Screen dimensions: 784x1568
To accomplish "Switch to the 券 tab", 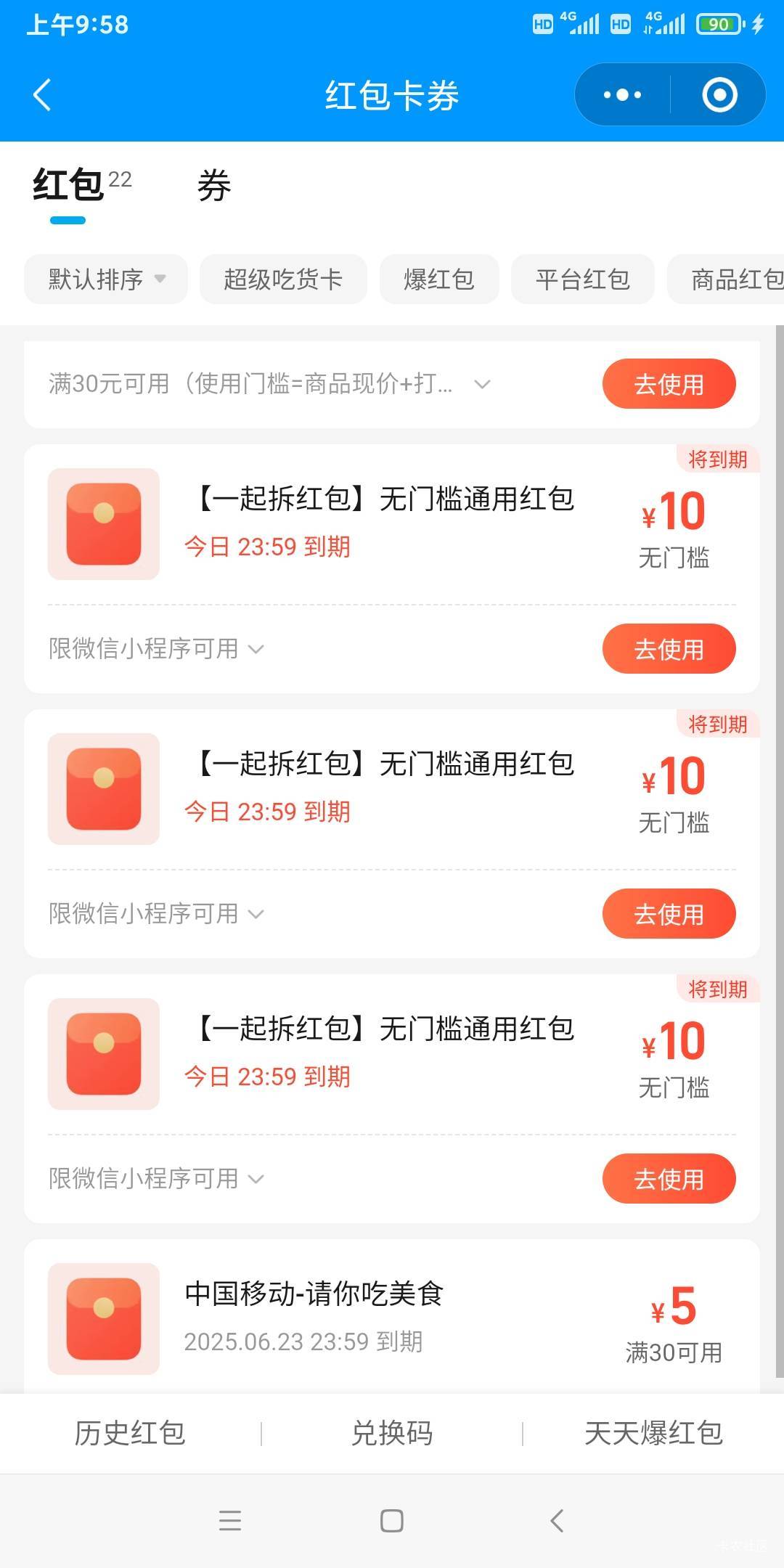I will tap(214, 186).
